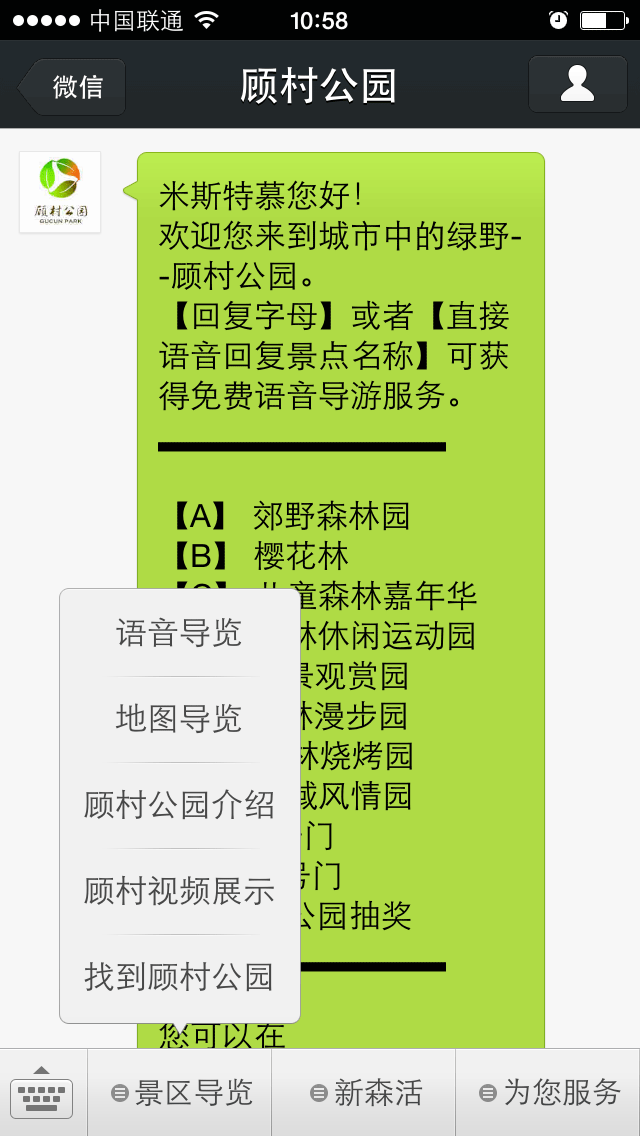
Task: Choose 地图导览 in the popup menu
Action: (179, 719)
